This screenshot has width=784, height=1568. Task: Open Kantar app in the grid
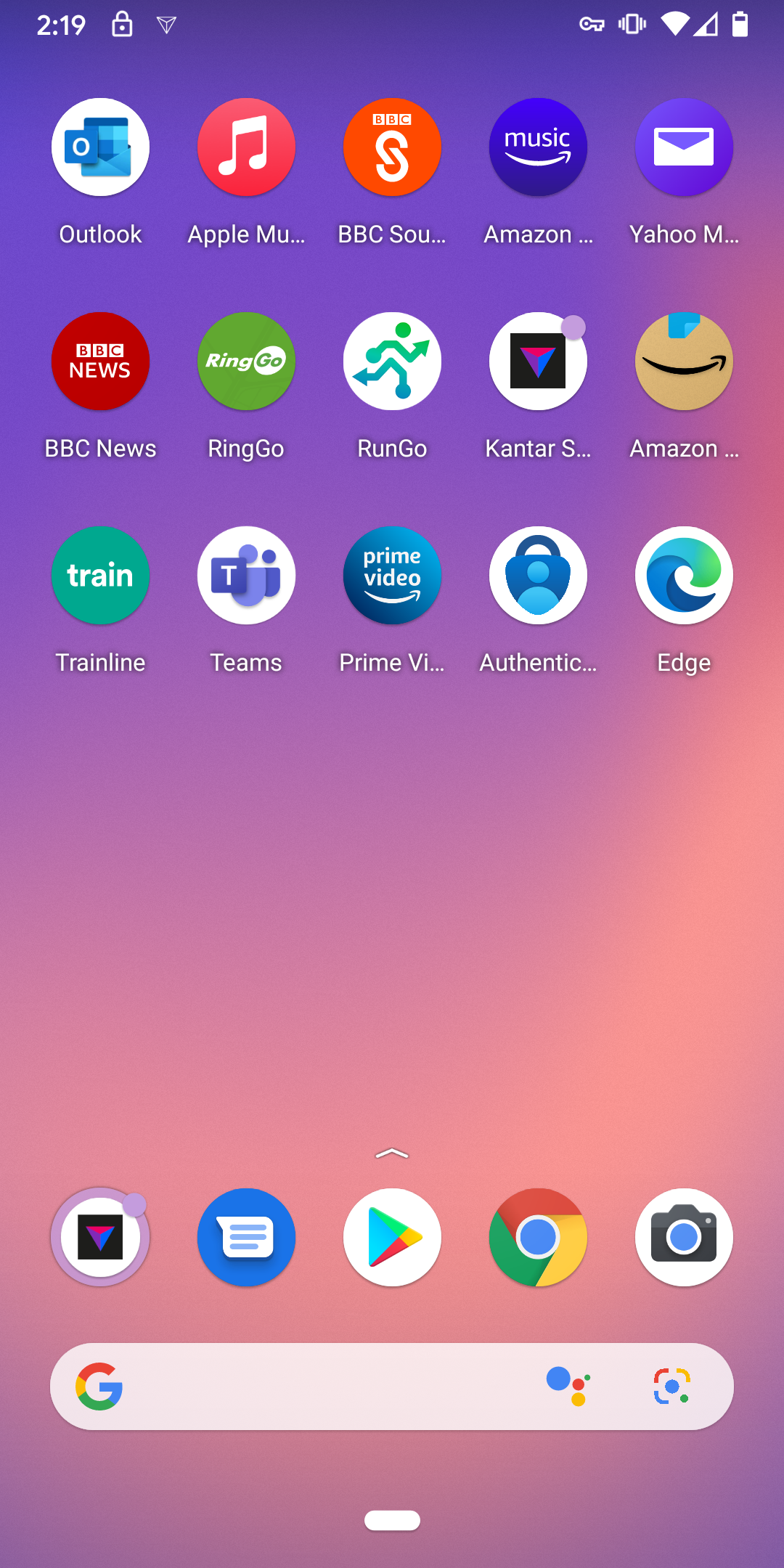coord(538,362)
